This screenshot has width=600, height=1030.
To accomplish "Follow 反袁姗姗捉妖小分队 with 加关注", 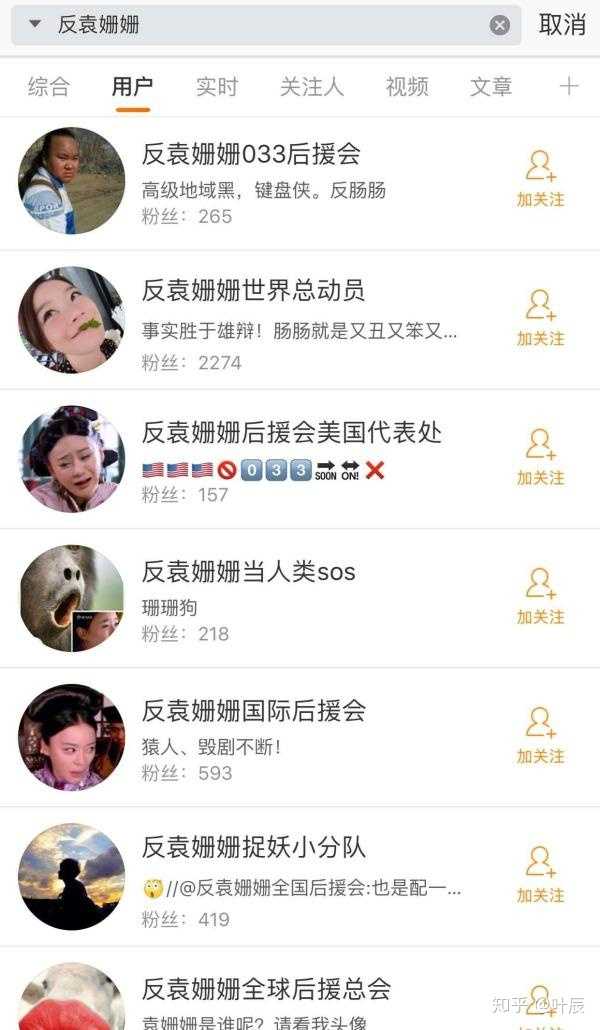I will click(540, 875).
